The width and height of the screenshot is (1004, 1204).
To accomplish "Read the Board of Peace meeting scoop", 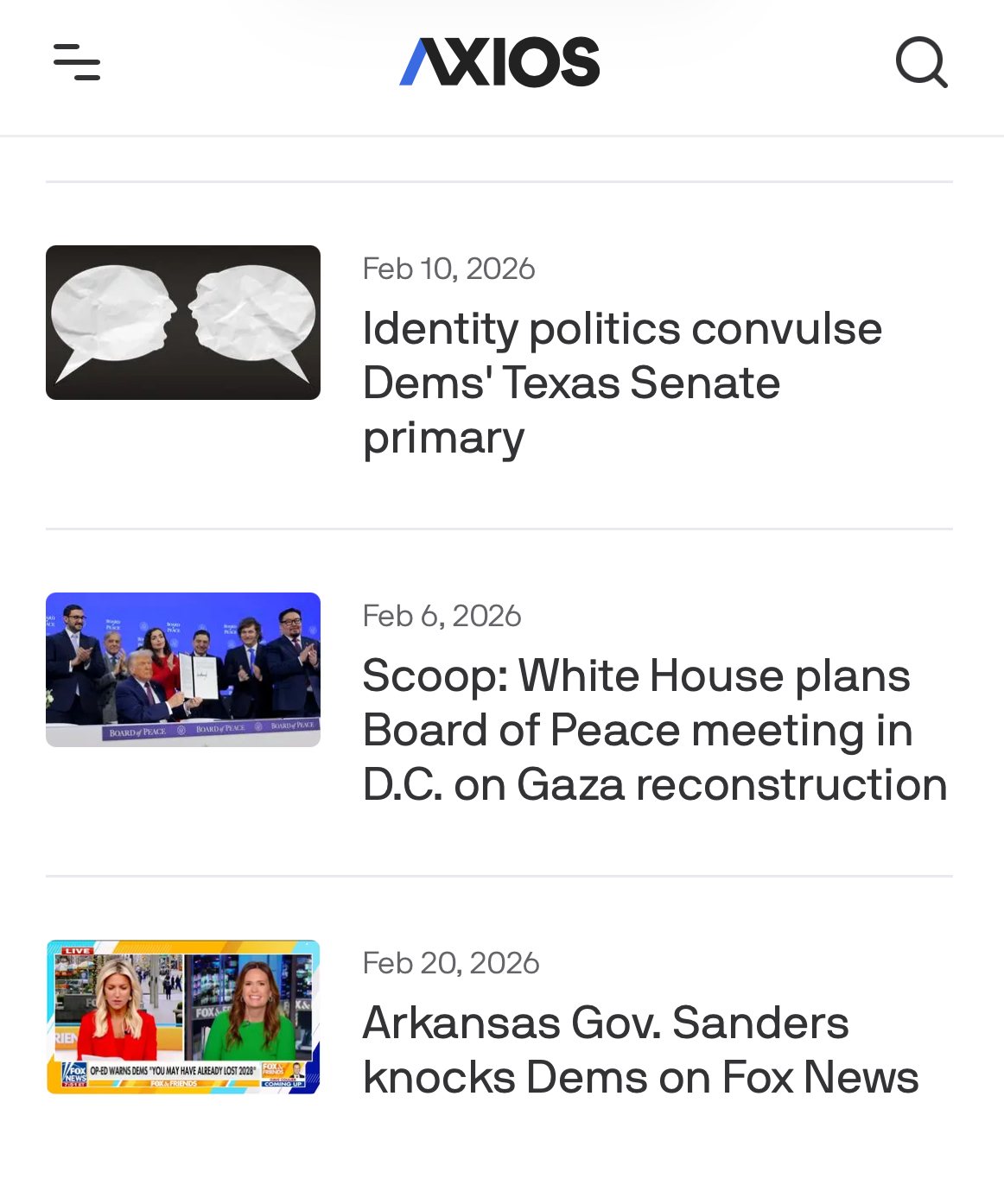I will pos(654,730).
